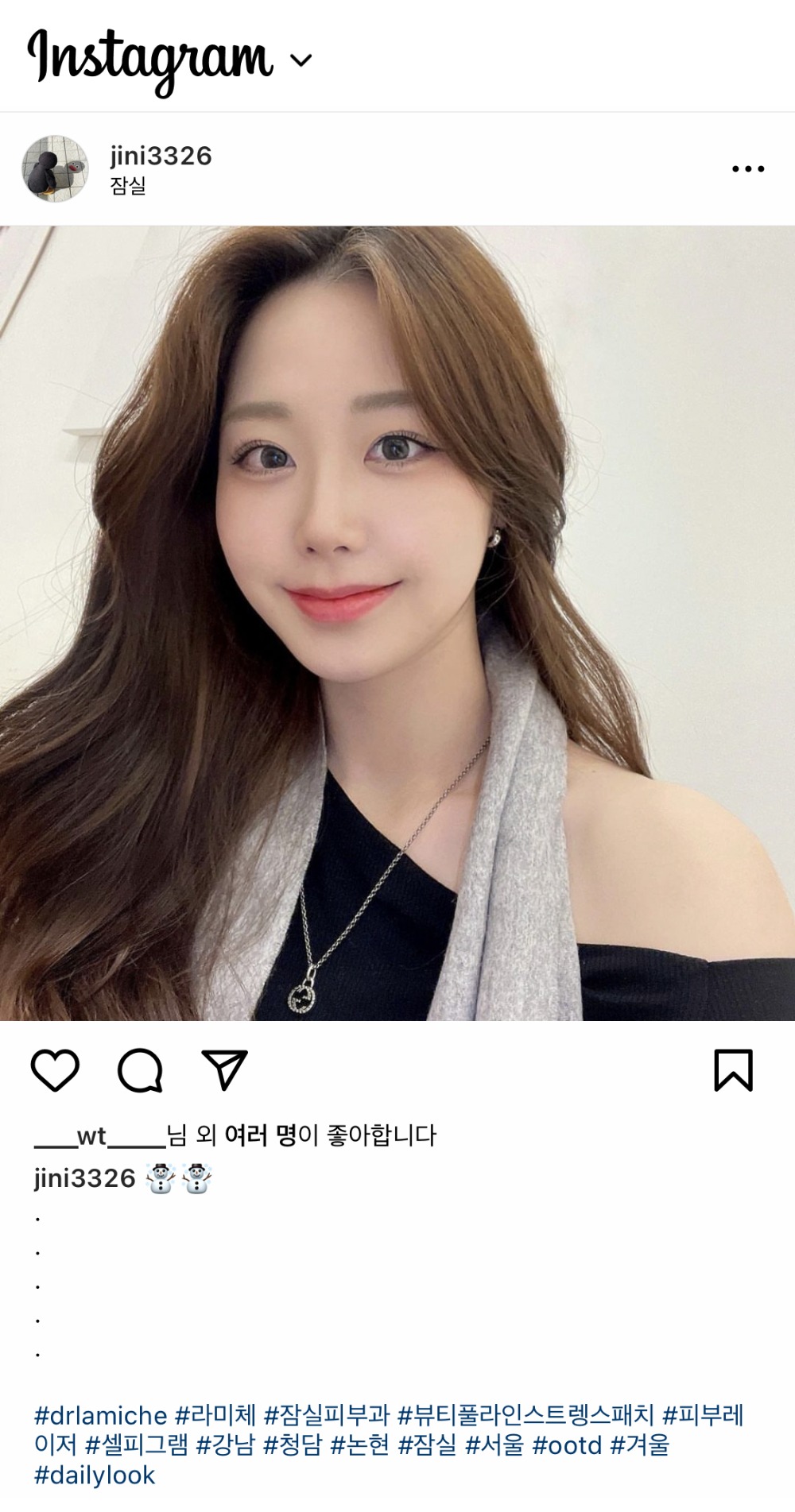View the list of people who liked
795x1512 pixels.
(259, 1135)
